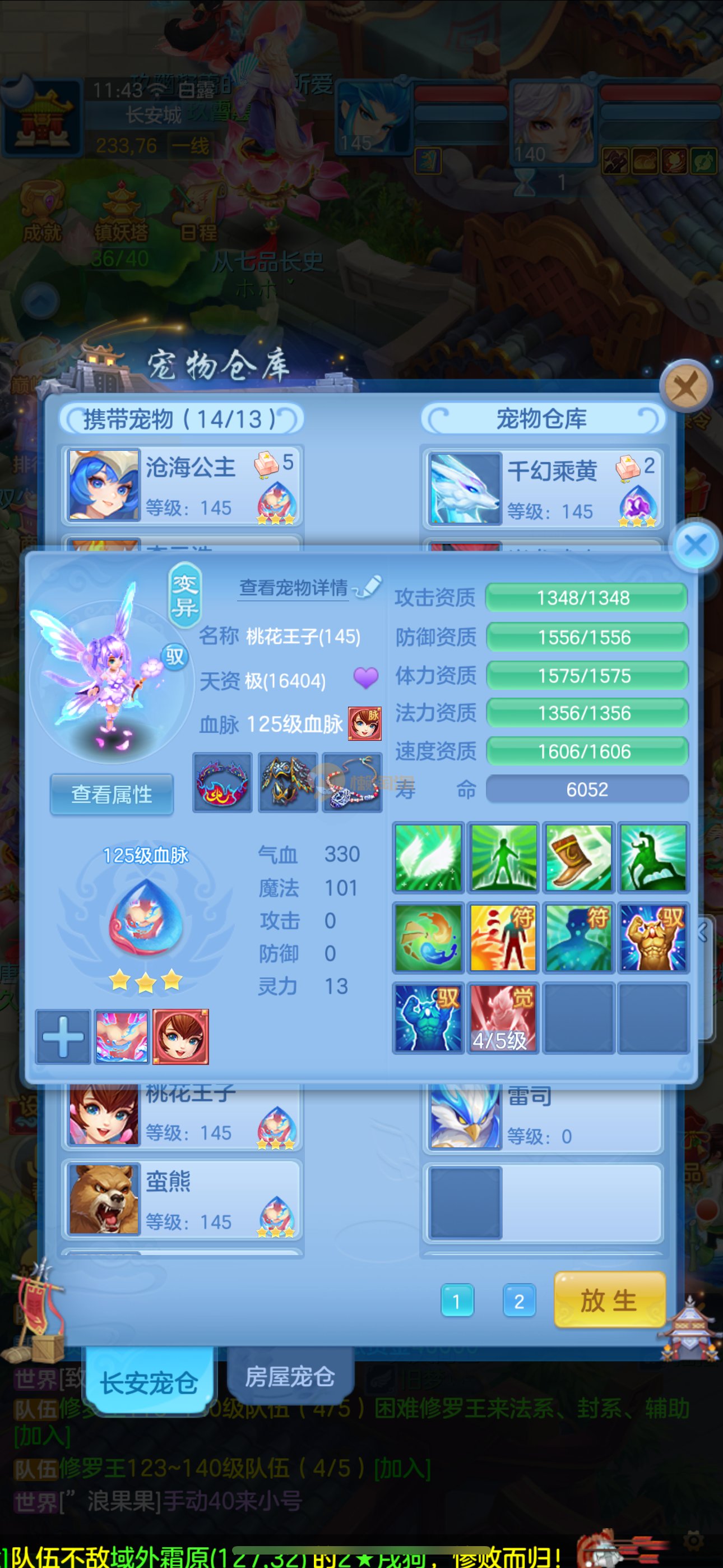Tap the 4/5级 觉 skill icon

click(x=502, y=1018)
